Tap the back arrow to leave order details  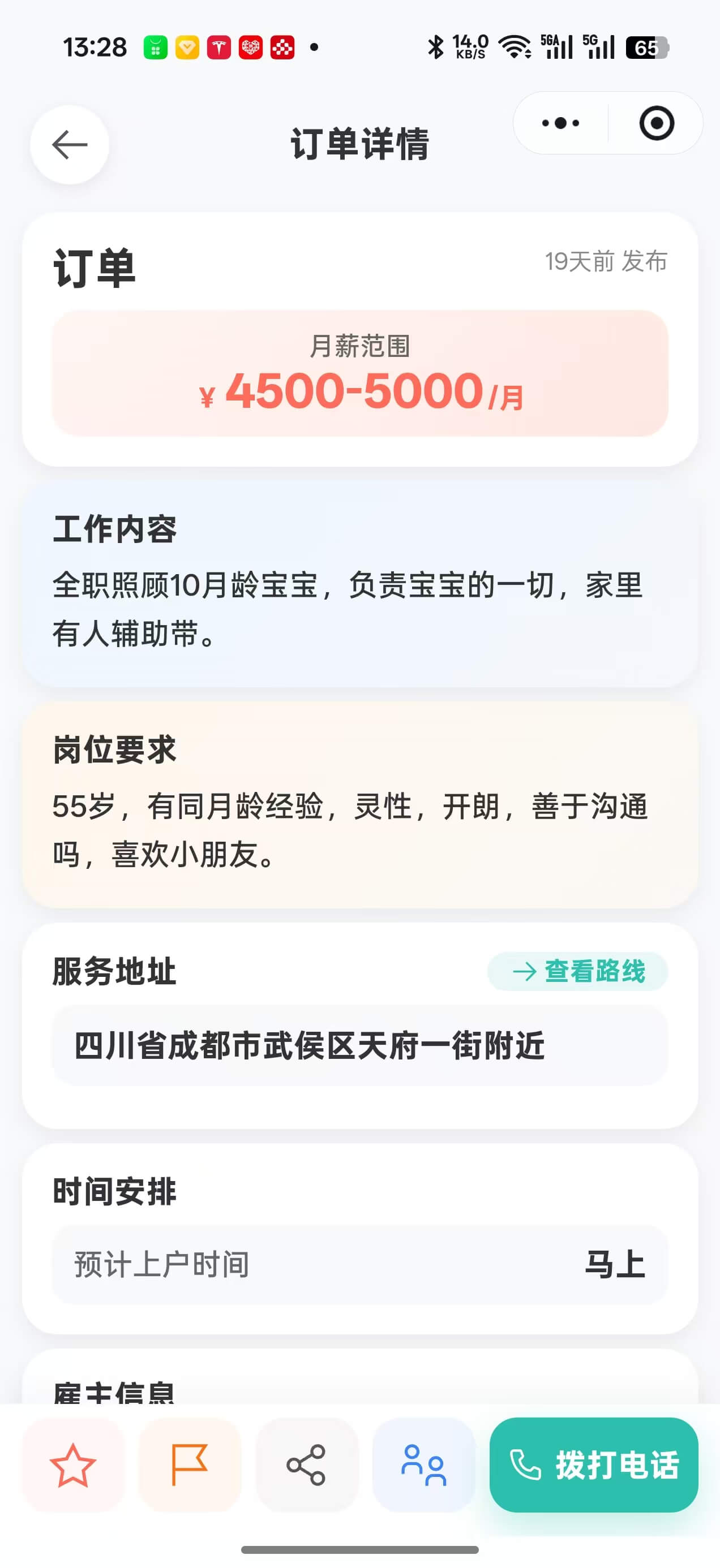(x=70, y=145)
